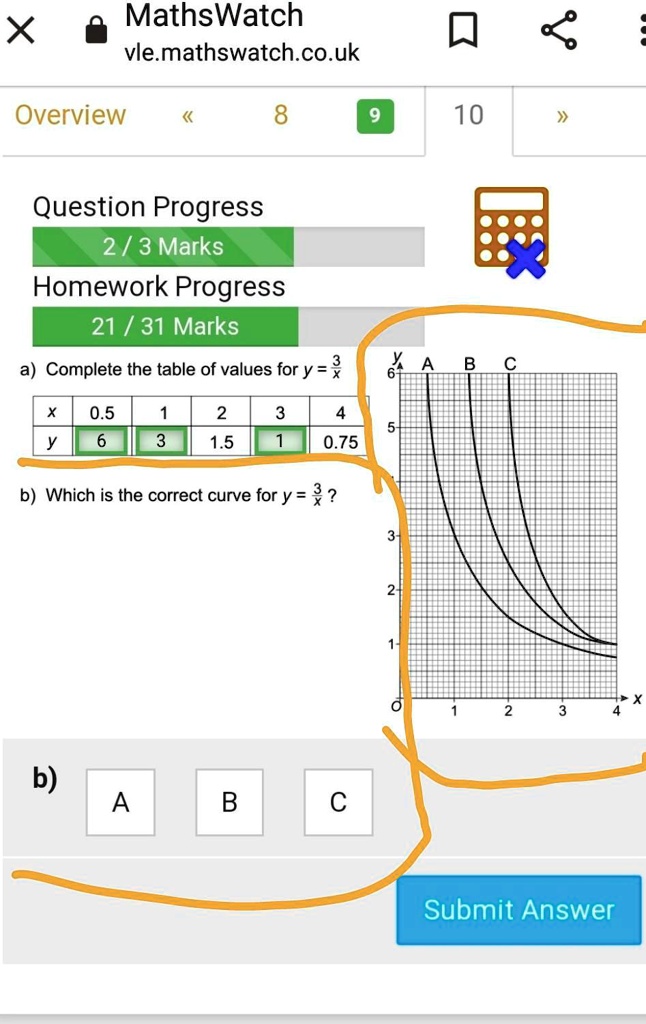Edit the y value for x = 3
Viewport: 646px width, 1024px height.
pyautogui.click(x=280, y=441)
